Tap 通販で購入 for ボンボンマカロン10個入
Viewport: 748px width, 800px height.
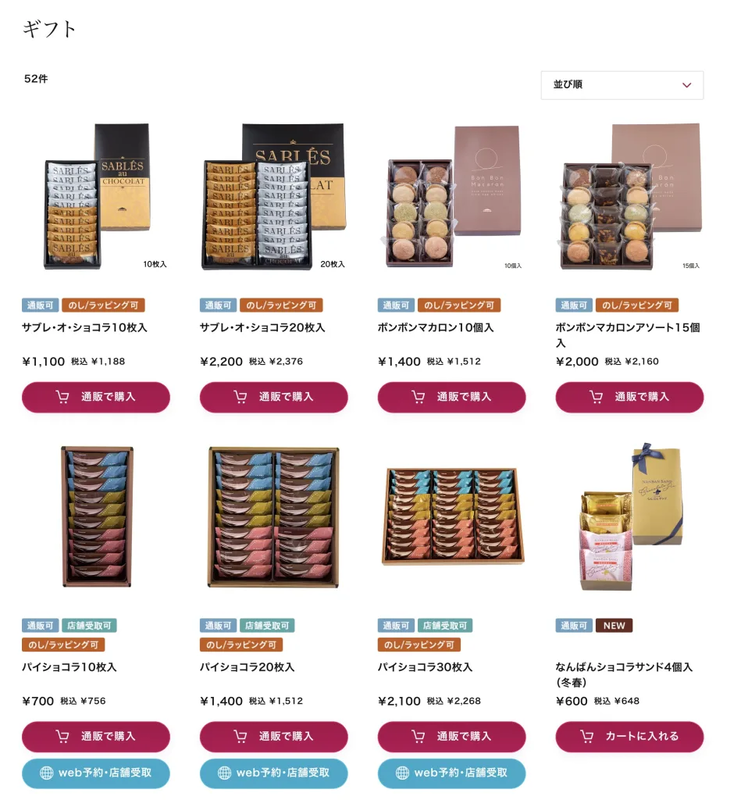click(x=451, y=397)
